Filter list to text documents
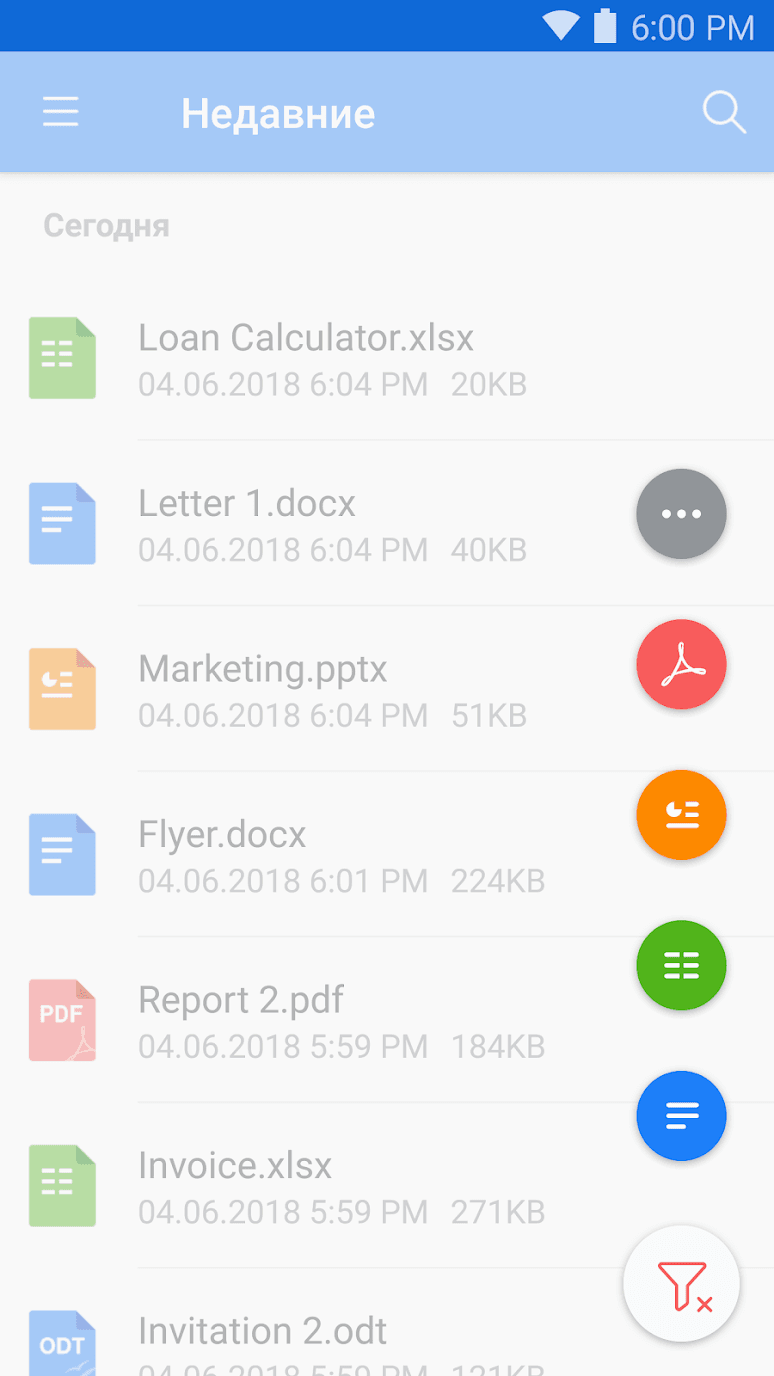This screenshot has height=1376, width=774. 681,1116
